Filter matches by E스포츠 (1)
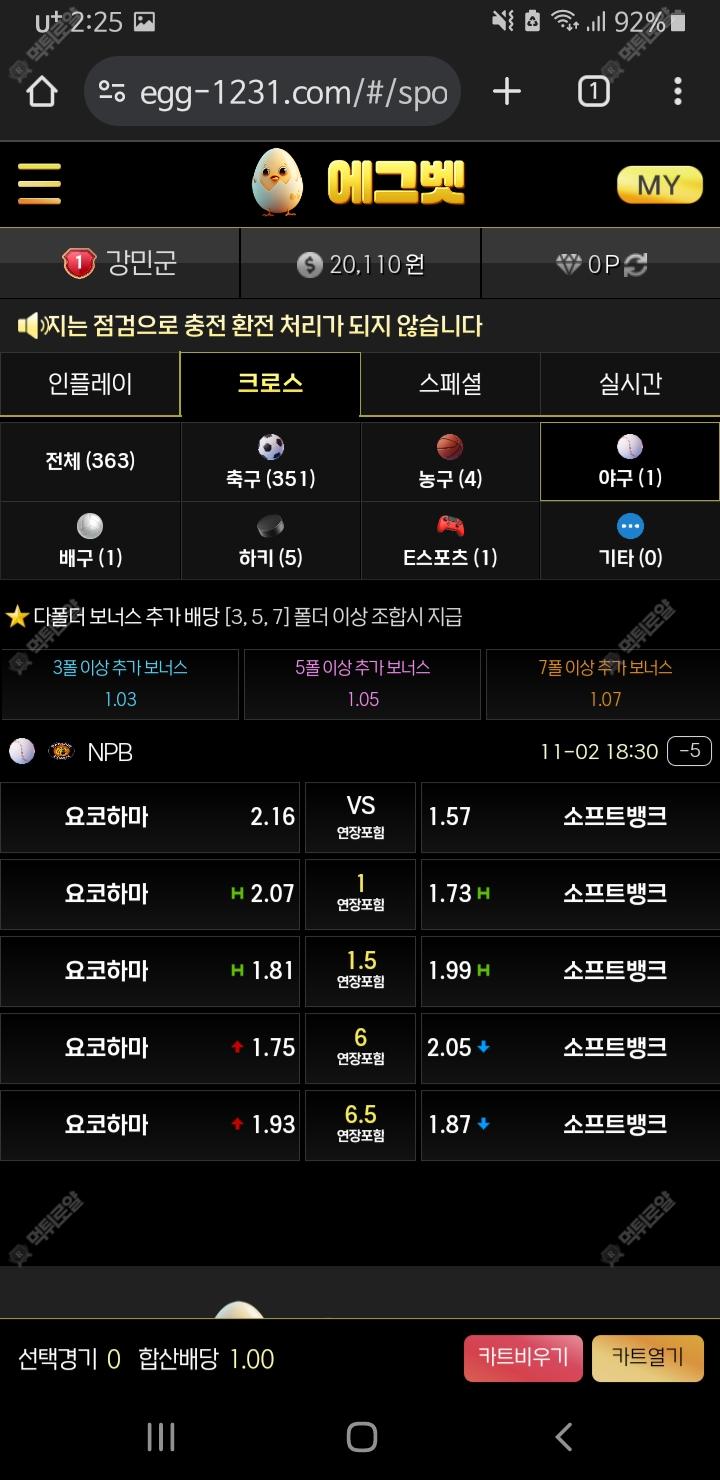The height and width of the screenshot is (1480, 720). (x=450, y=540)
